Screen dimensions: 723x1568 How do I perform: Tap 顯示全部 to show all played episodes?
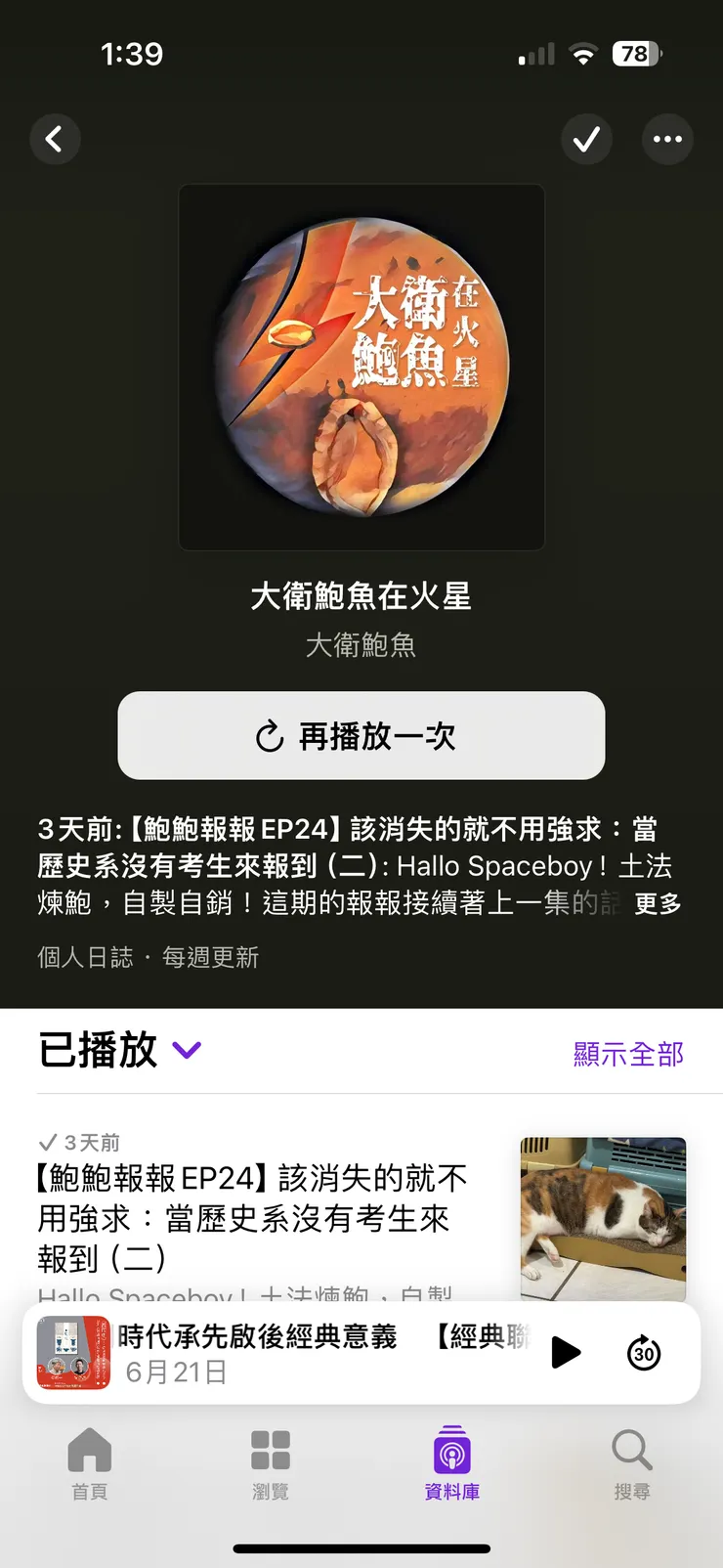pos(628,1054)
